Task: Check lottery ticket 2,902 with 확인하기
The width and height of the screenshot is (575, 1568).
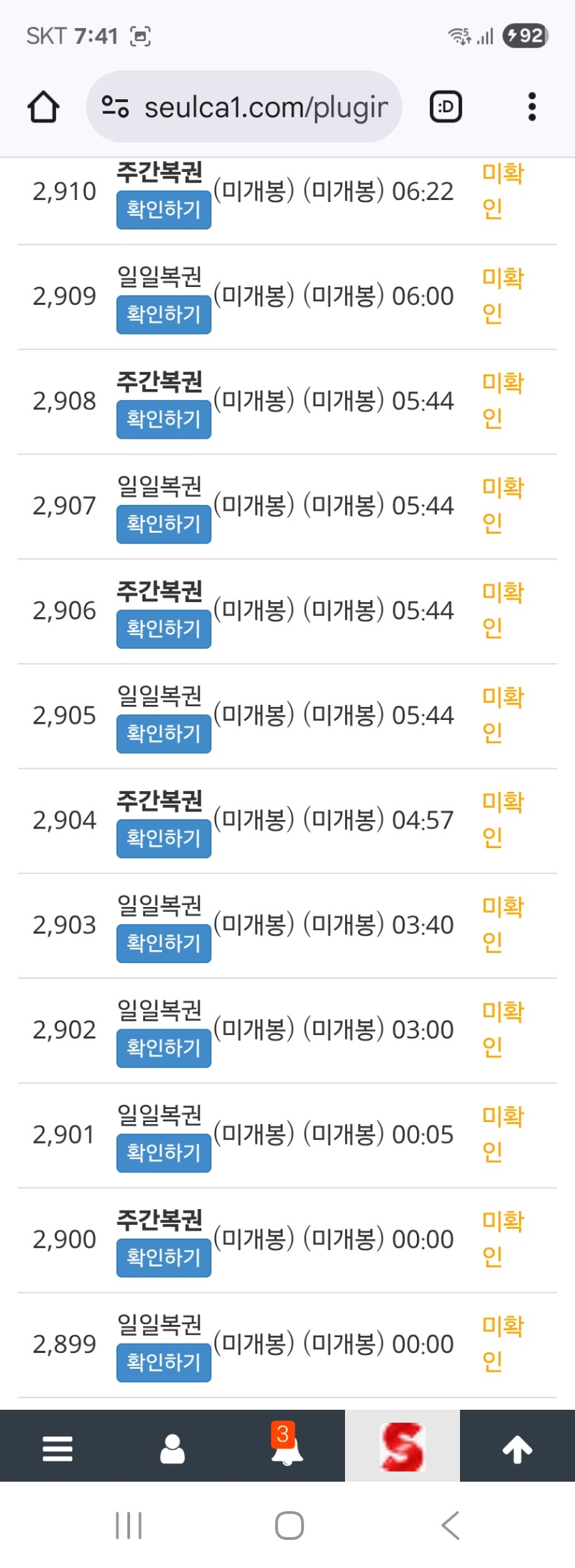Action: [164, 1048]
